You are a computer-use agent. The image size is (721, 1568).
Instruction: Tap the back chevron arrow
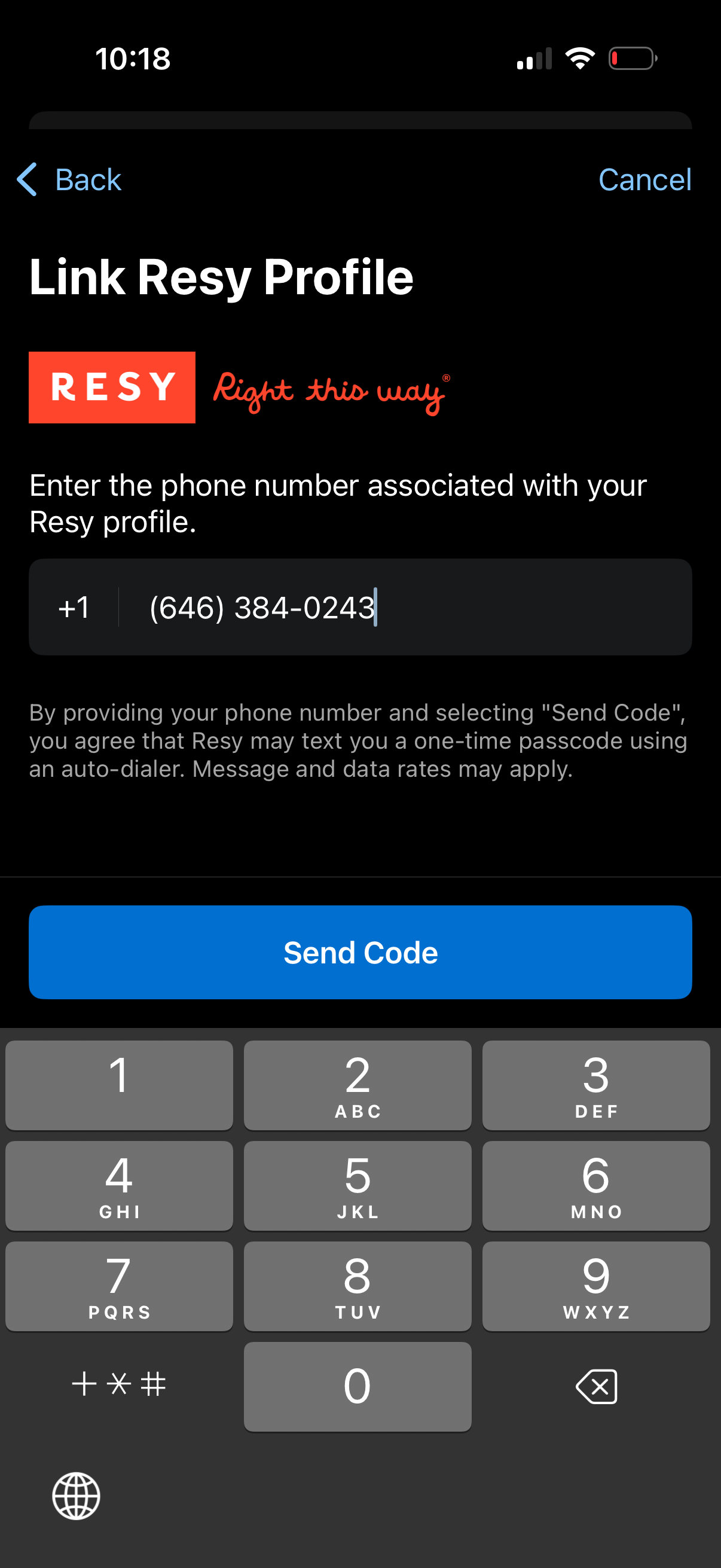tap(27, 179)
